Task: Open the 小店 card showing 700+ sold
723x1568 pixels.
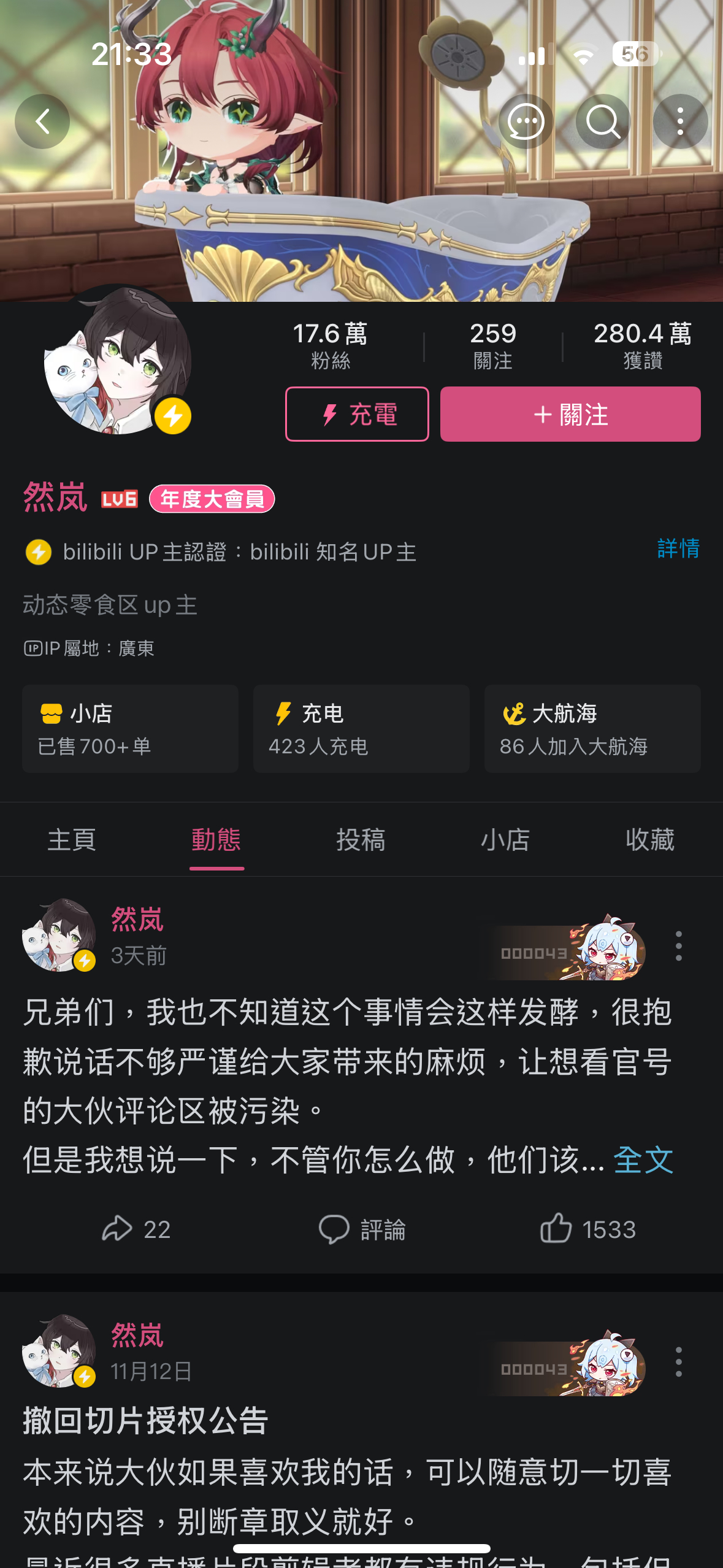Action: pyautogui.click(x=130, y=729)
